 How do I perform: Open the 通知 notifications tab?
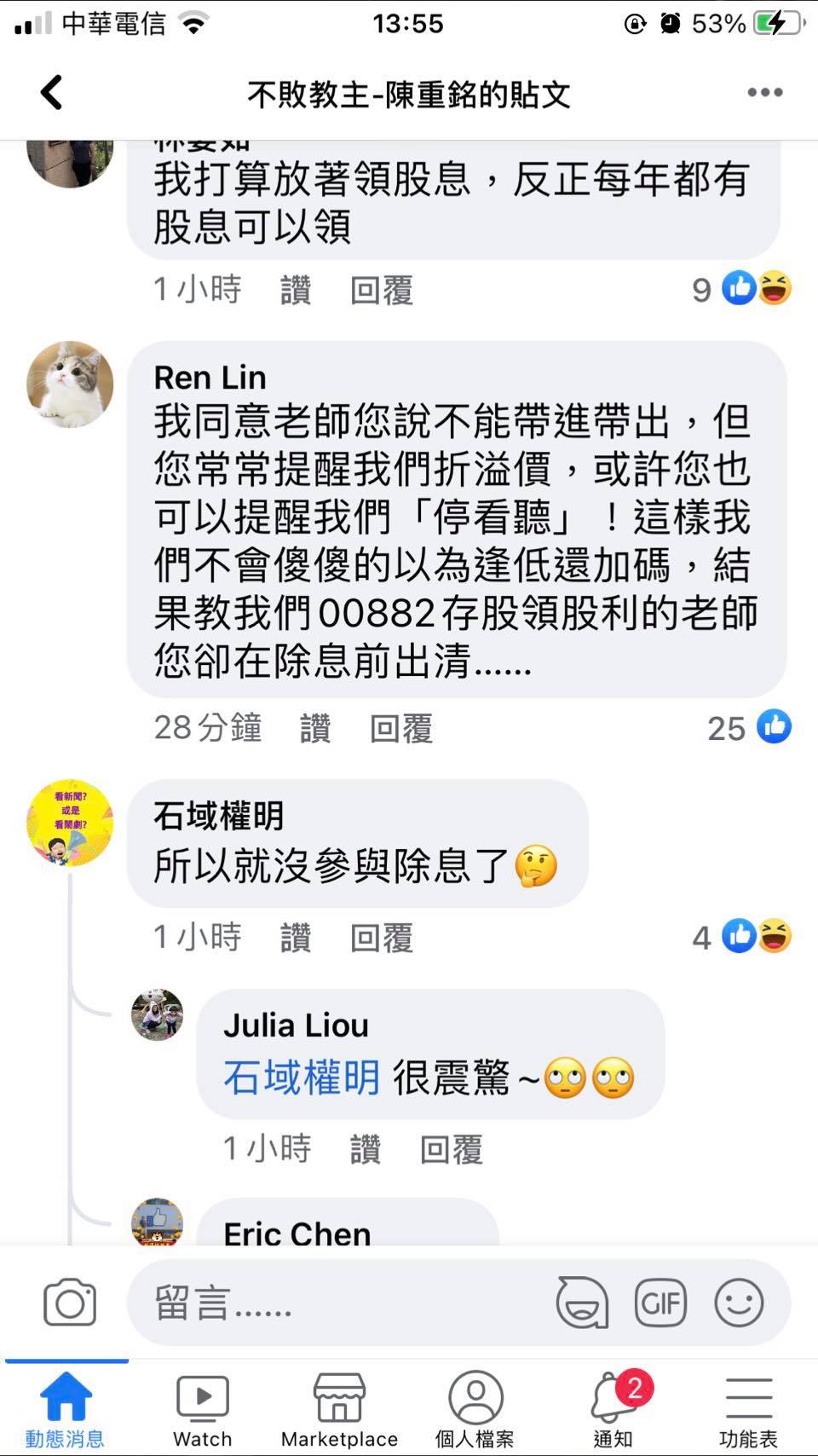[x=613, y=1411]
